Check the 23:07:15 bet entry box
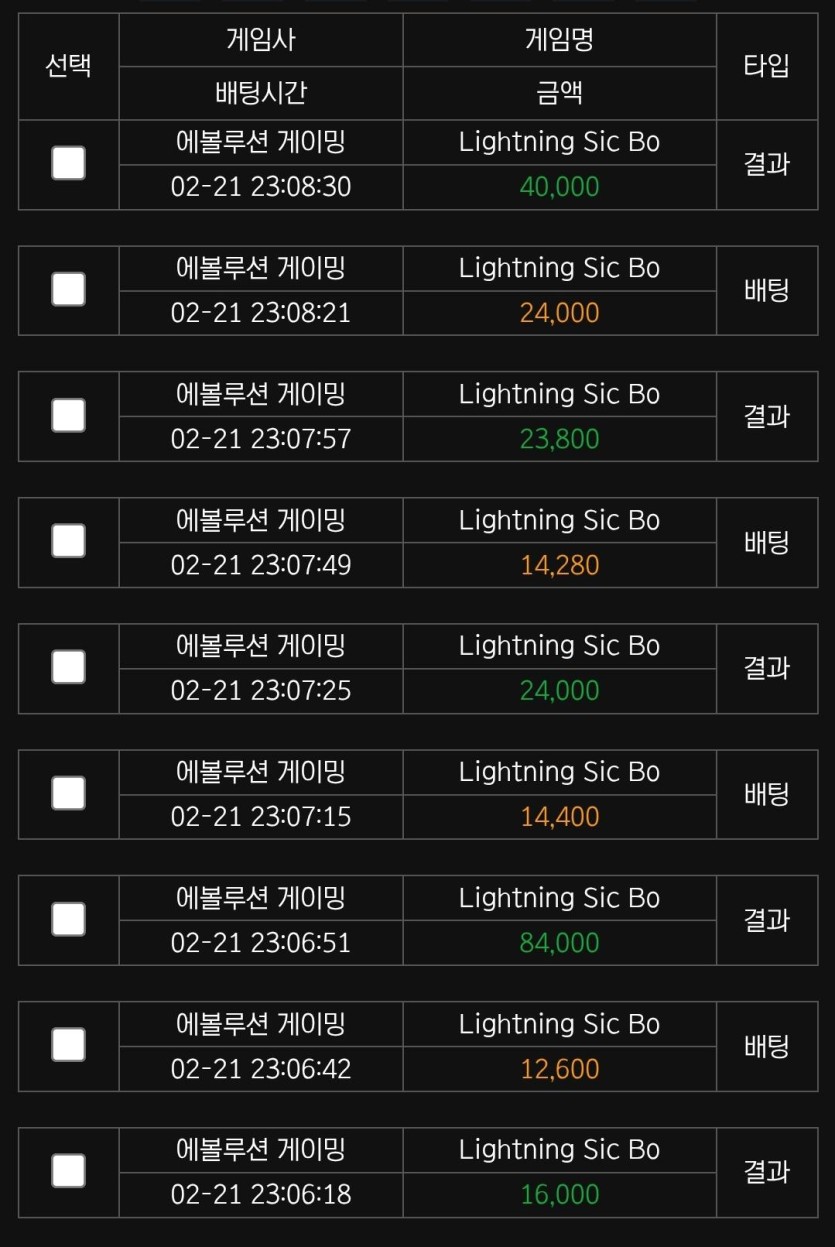Screen dimensions: 835x1247 [x=68, y=793]
